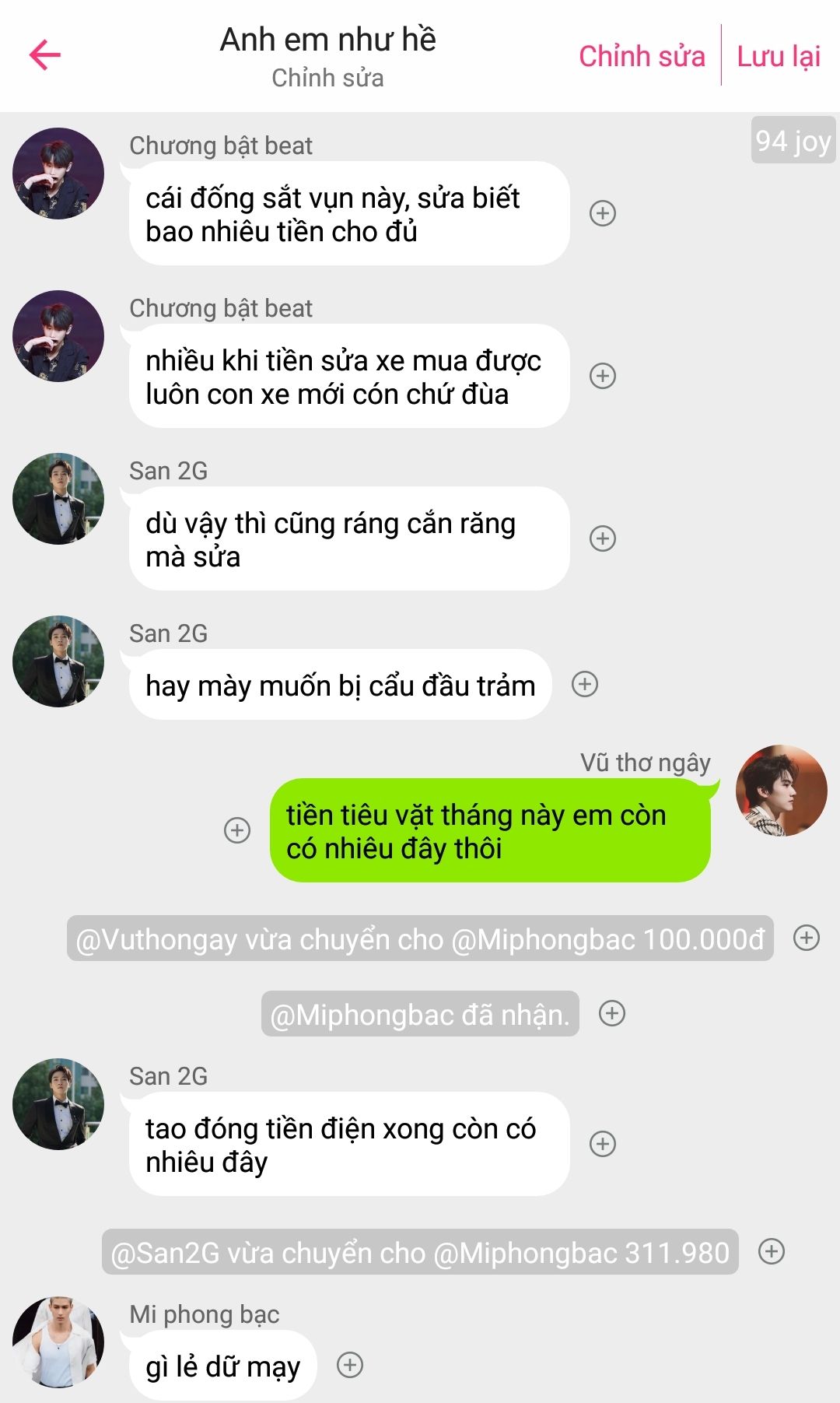Tap the Chỉnh sửa button
The width and height of the screenshot is (840, 1403).
[642, 56]
